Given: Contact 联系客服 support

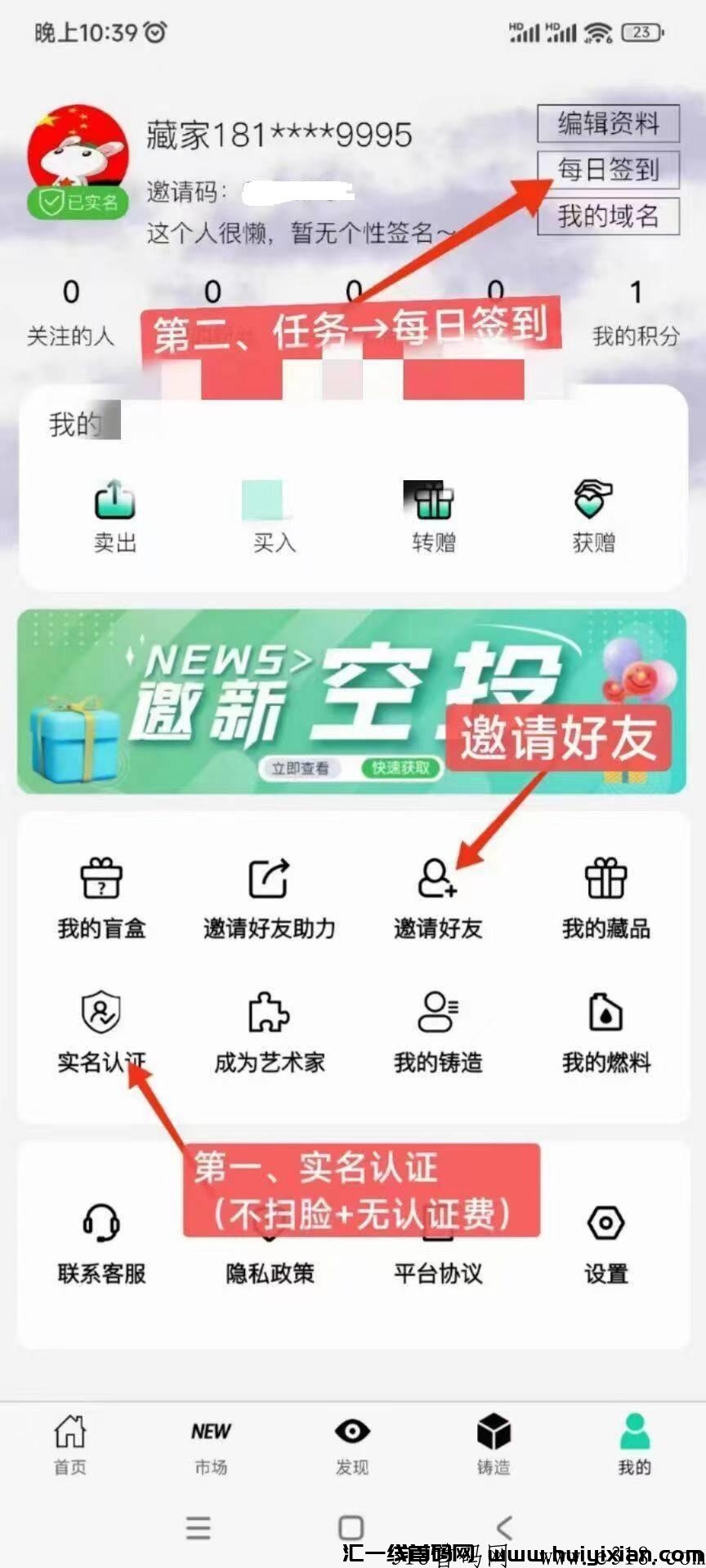Looking at the screenshot, I should (101, 1243).
